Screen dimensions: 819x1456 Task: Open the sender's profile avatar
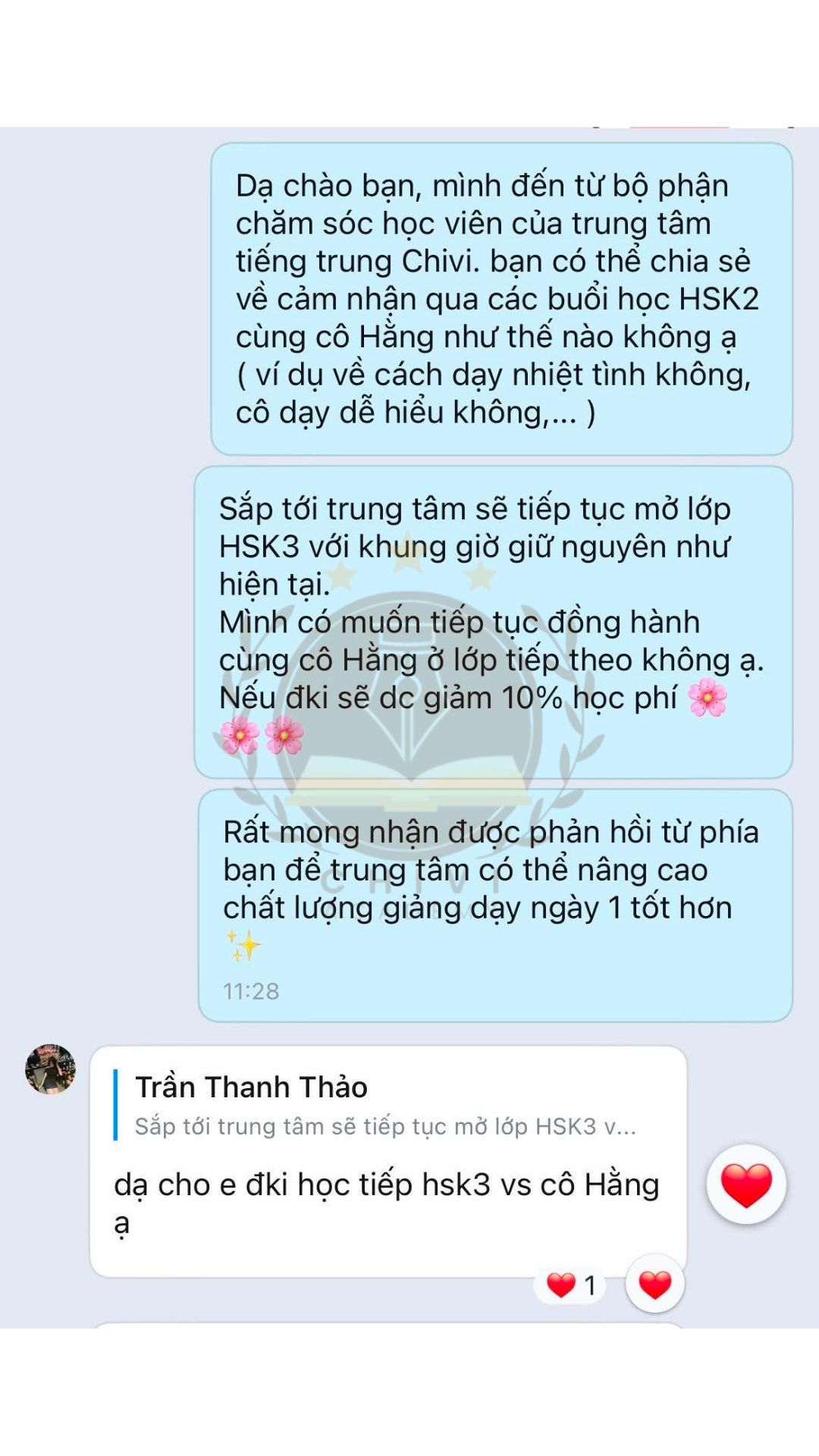[50, 1068]
